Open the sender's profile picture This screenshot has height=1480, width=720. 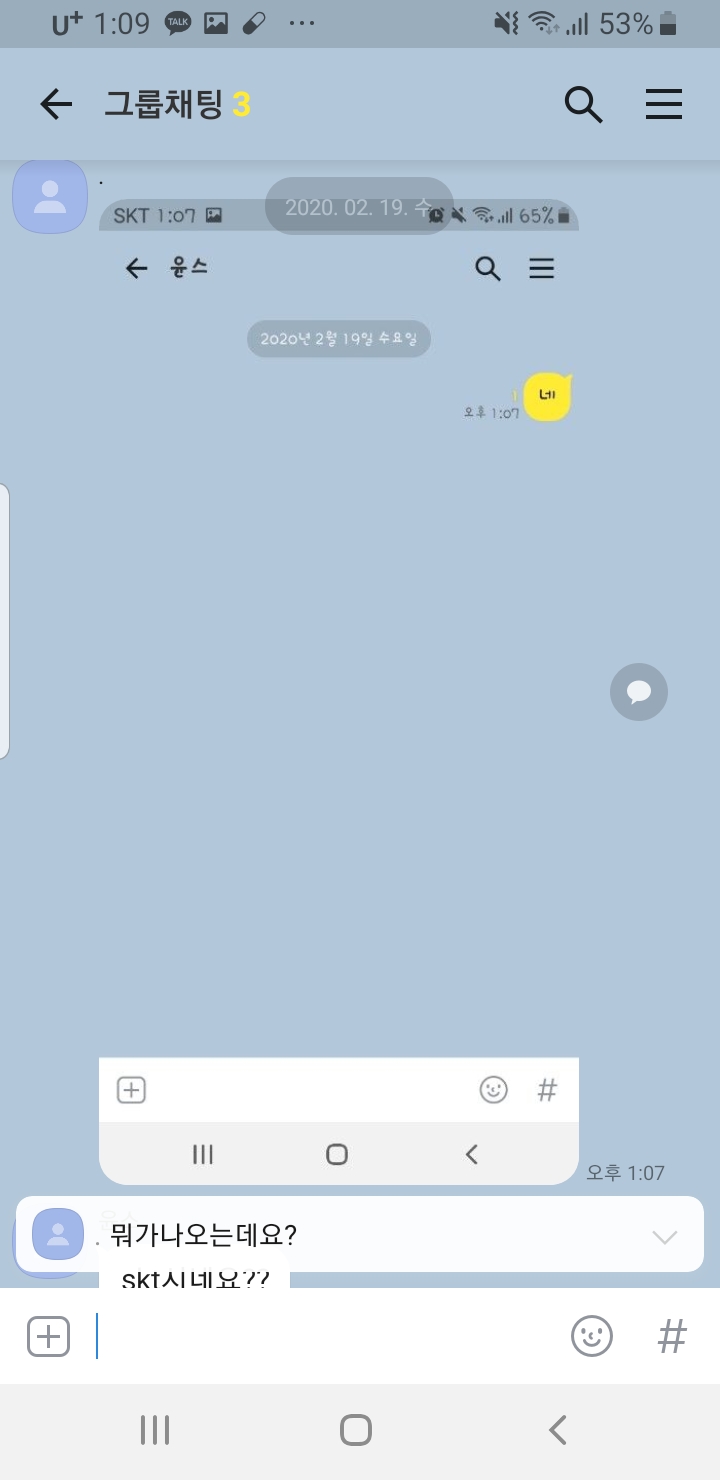(x=49, y=197)
